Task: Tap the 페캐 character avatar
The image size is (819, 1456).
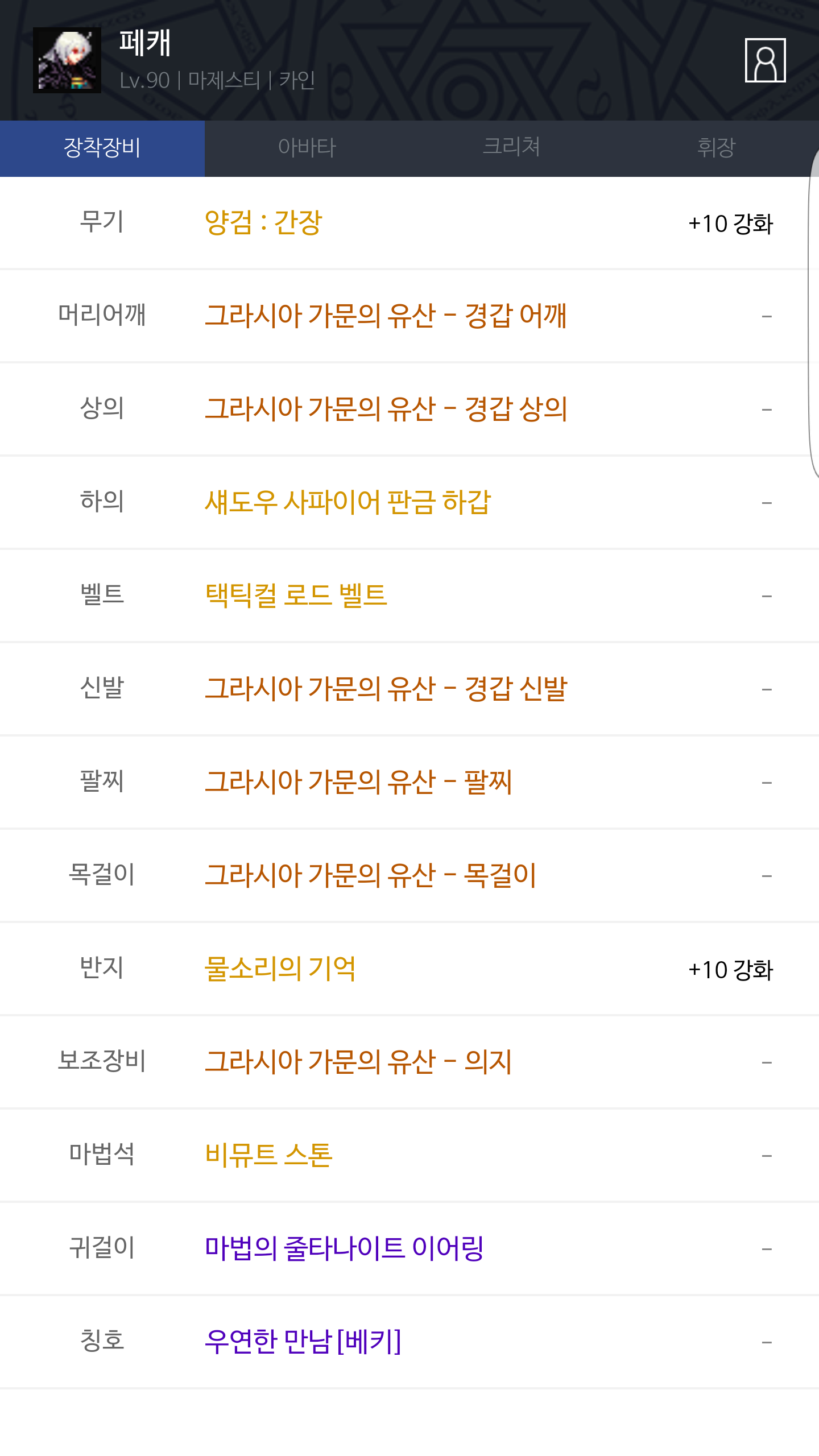Action: pos(67,60)
